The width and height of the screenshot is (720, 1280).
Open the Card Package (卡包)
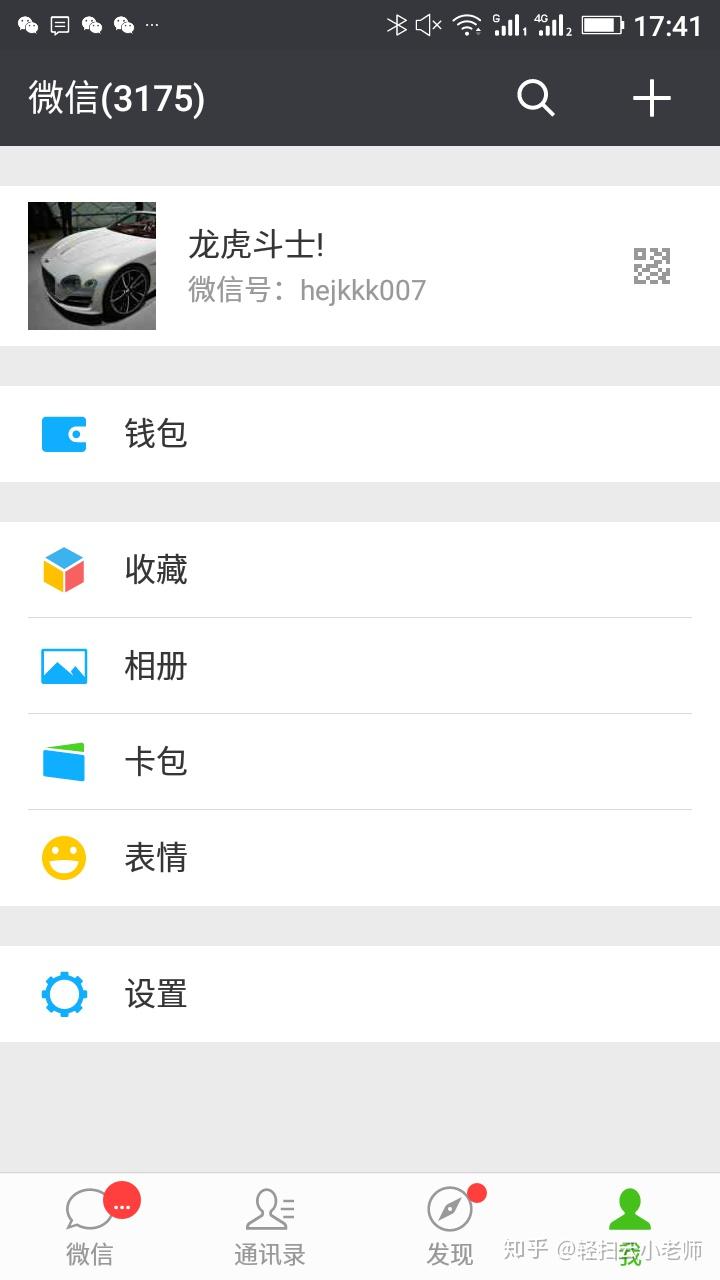click(x=155, y=762)
